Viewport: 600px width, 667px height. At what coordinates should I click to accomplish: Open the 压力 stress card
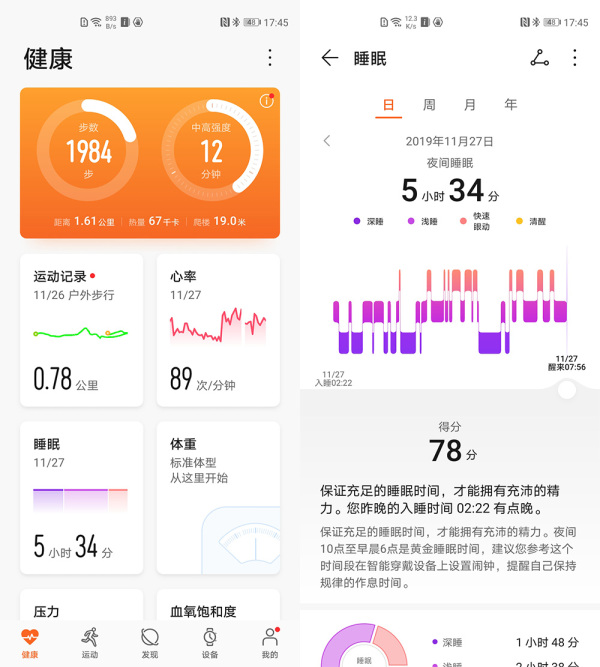(x=81, y=607)
